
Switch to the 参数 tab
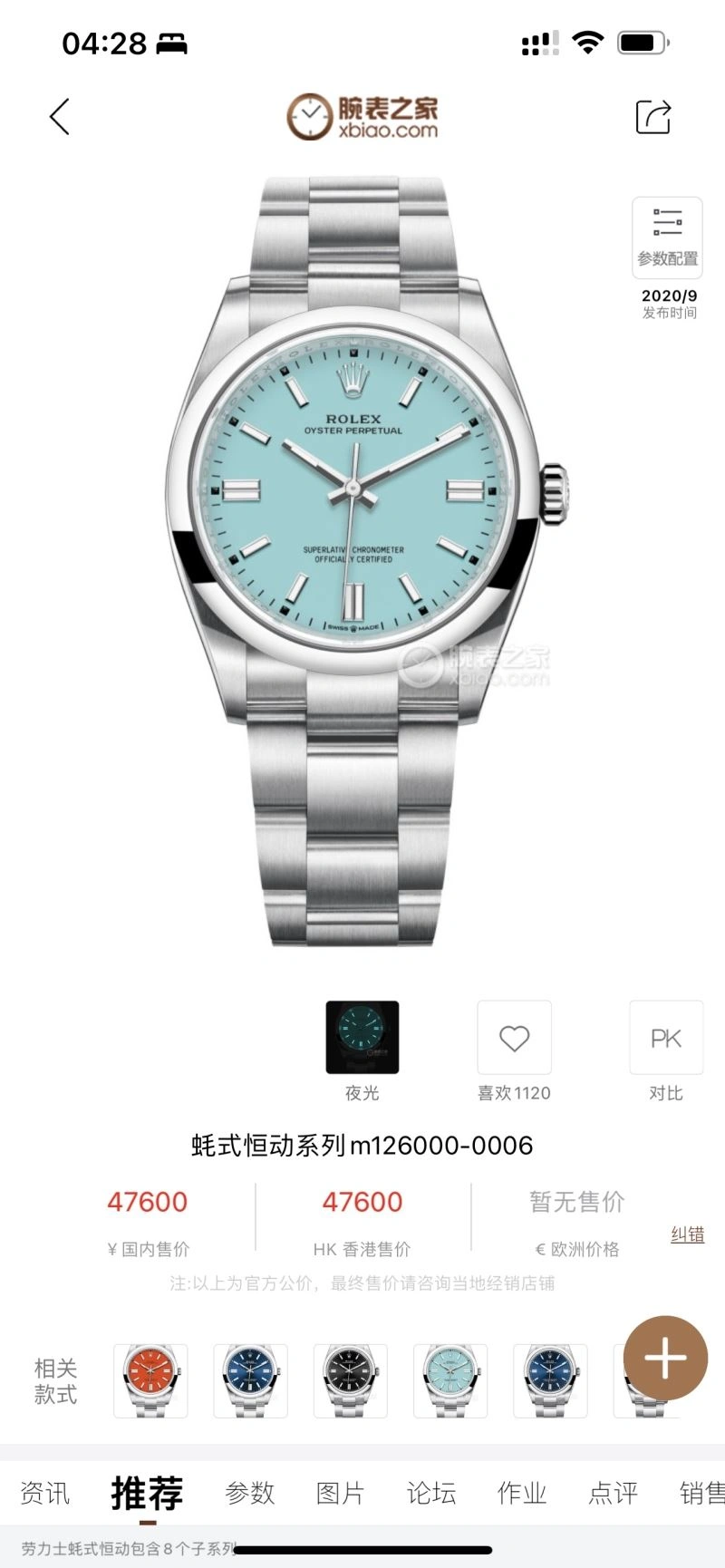pyautogui.click(x=249, y=1493)
